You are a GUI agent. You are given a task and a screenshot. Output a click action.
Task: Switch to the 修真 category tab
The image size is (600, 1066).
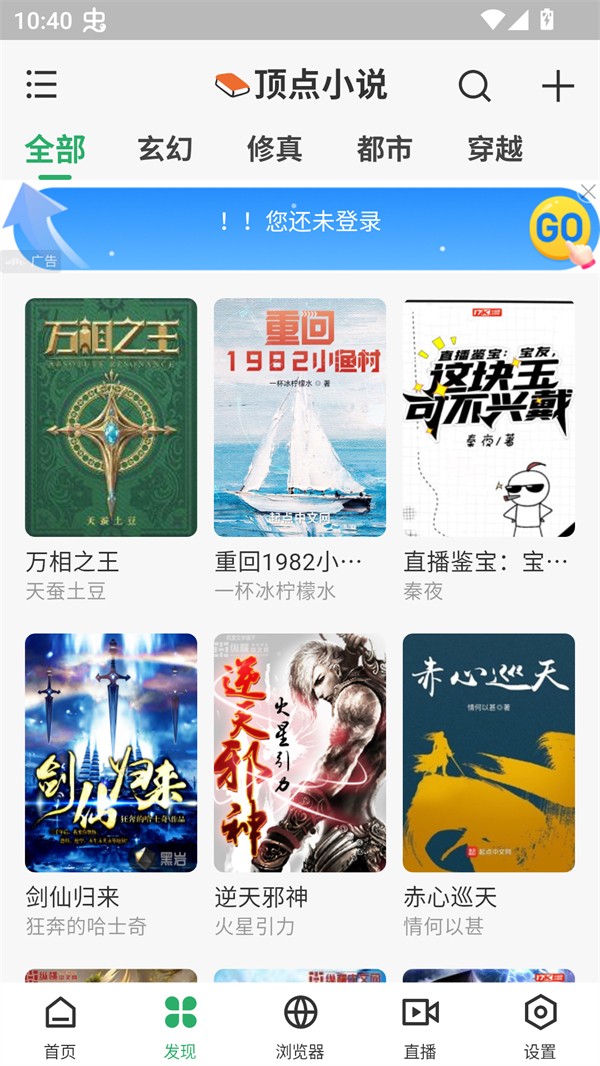coord(275,150)
